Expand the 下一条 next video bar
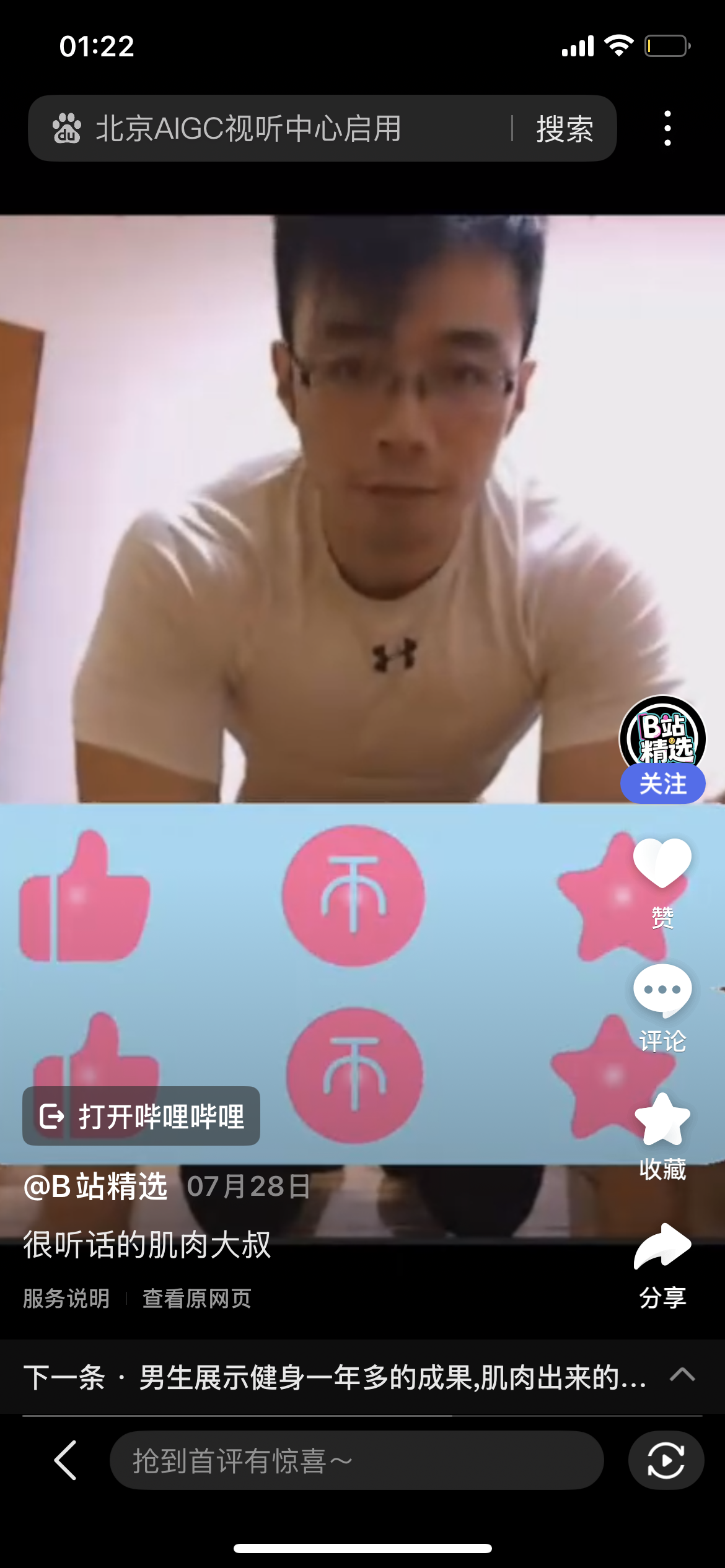Screen dimensions: 725x1568 [x=362, y=1377]
